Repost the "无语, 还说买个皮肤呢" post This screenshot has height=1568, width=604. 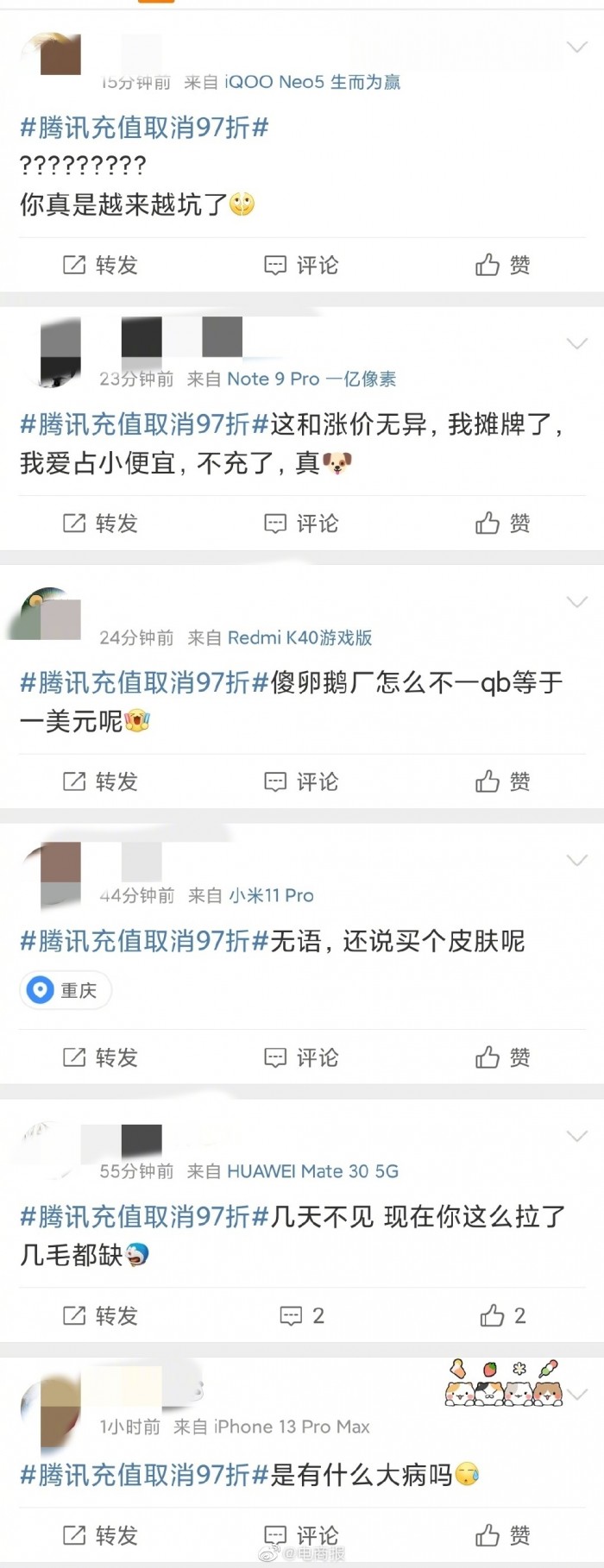[x=101, y=1057]
